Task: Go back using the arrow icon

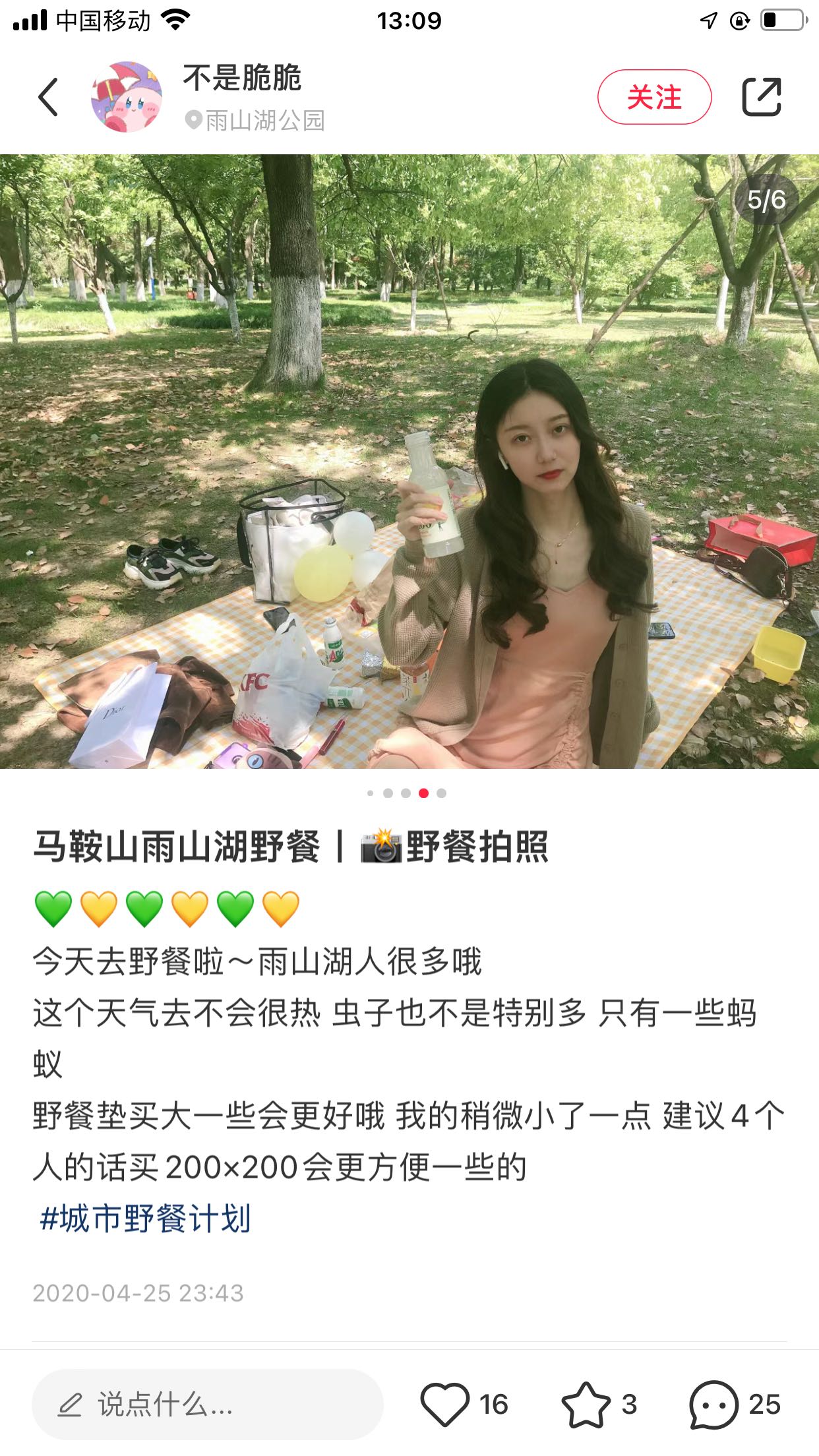Action: [x=48, y=97]
